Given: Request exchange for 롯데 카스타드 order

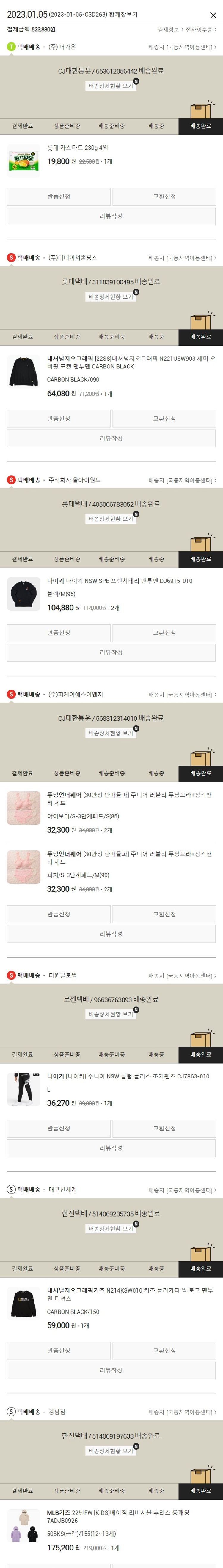Looking at the screenshot, I should click(164, 197).
